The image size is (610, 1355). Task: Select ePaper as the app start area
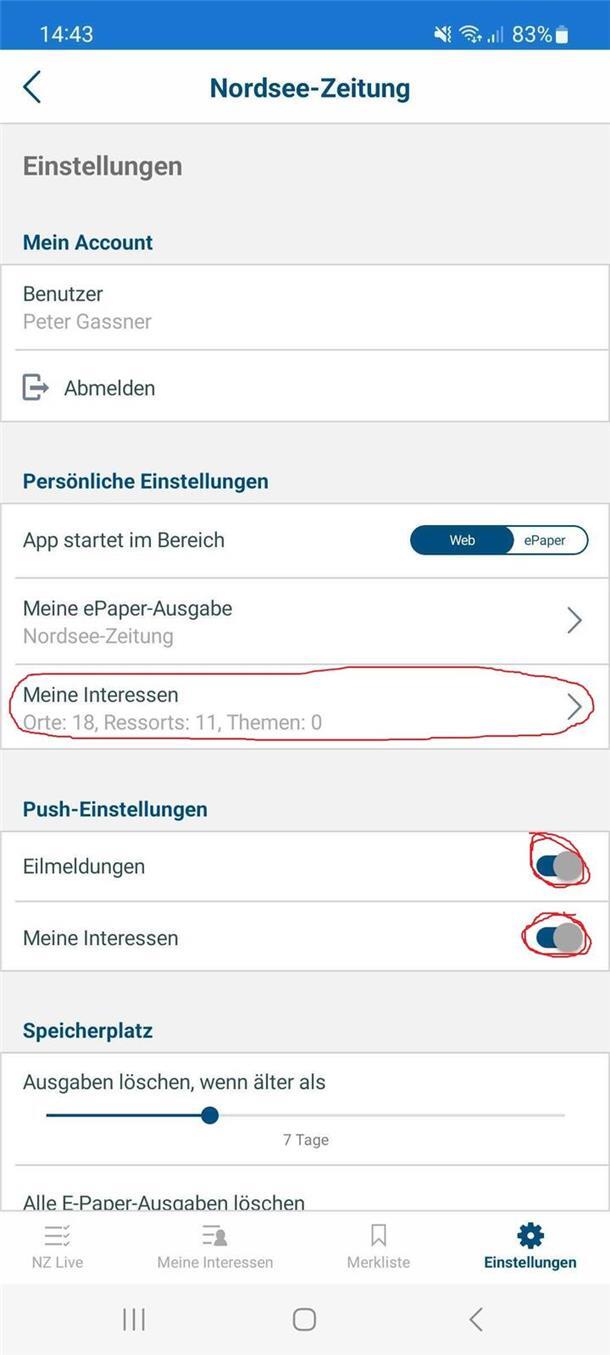click(x=544, y=541)
